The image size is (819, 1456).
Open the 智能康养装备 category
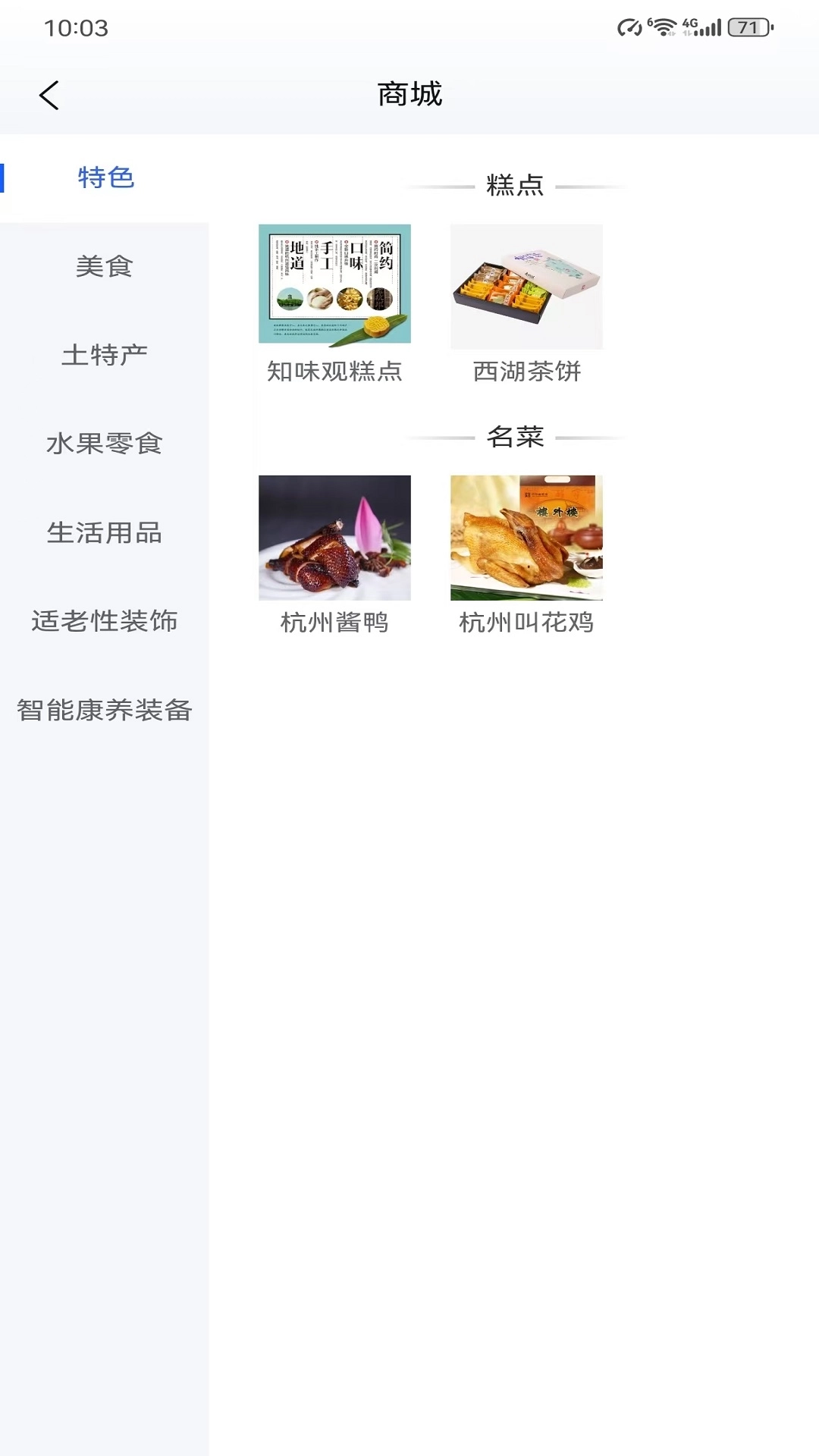point(105,711)
